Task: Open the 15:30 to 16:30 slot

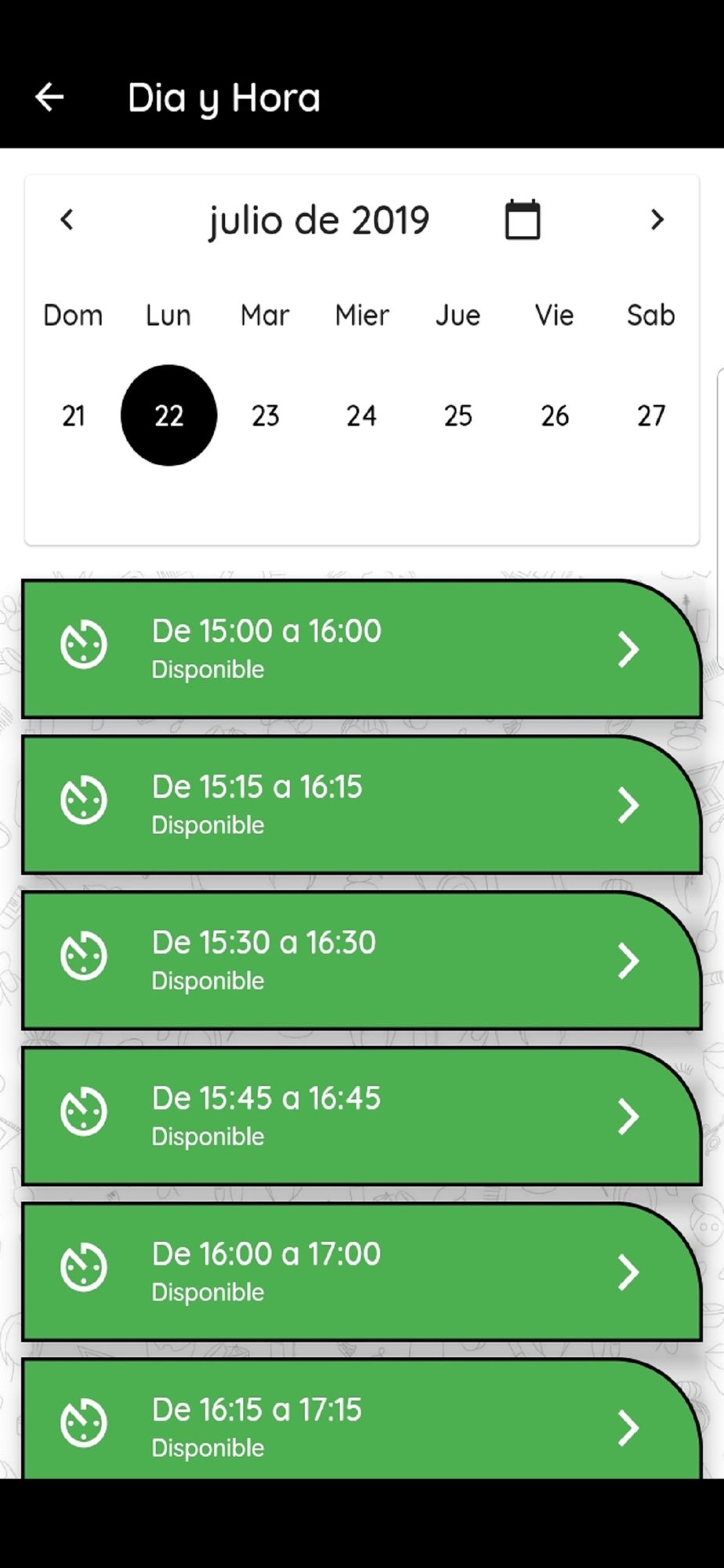Action: tap(361, 960)
